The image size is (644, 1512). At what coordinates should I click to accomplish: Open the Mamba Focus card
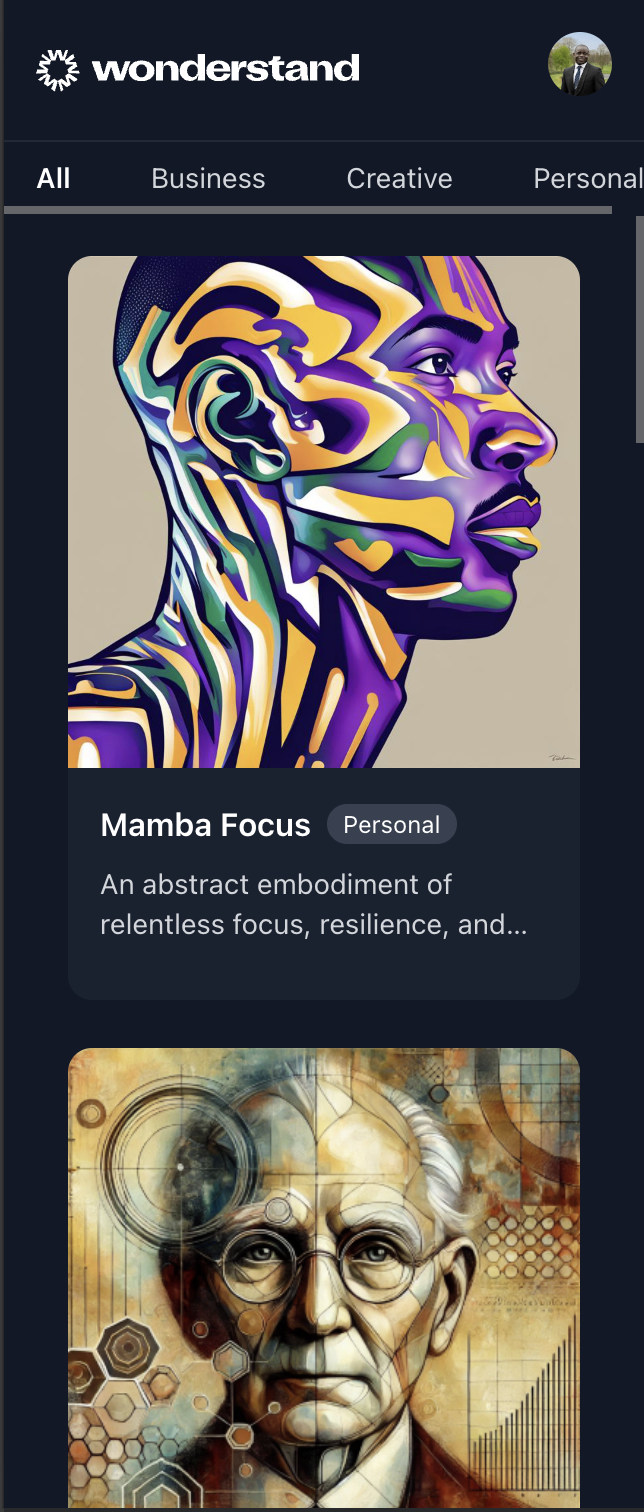pyautogui.click(x=324, y=512)
